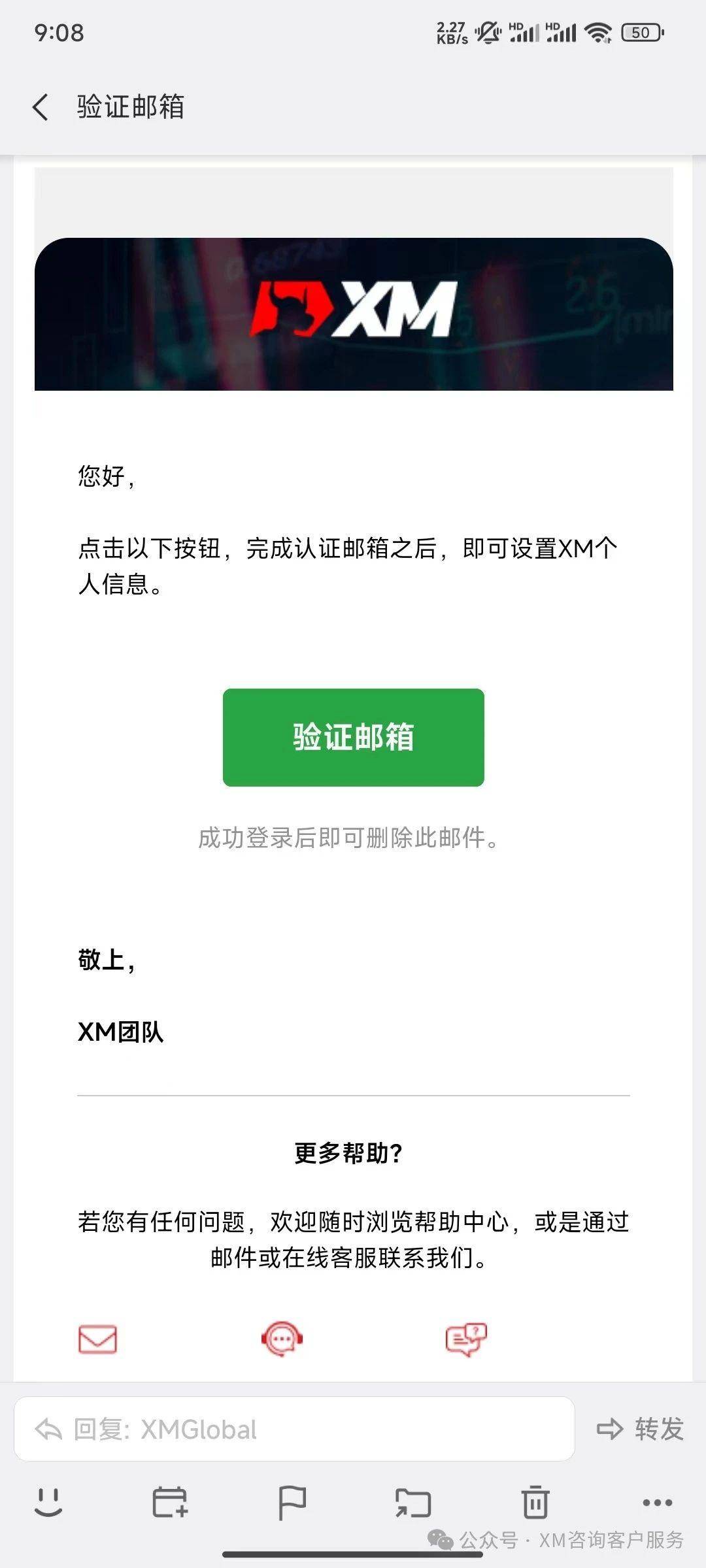Tap the back arrow beside 验证邮箱
This screenshot has height=1568, width=706.
(x=41, y=106)
